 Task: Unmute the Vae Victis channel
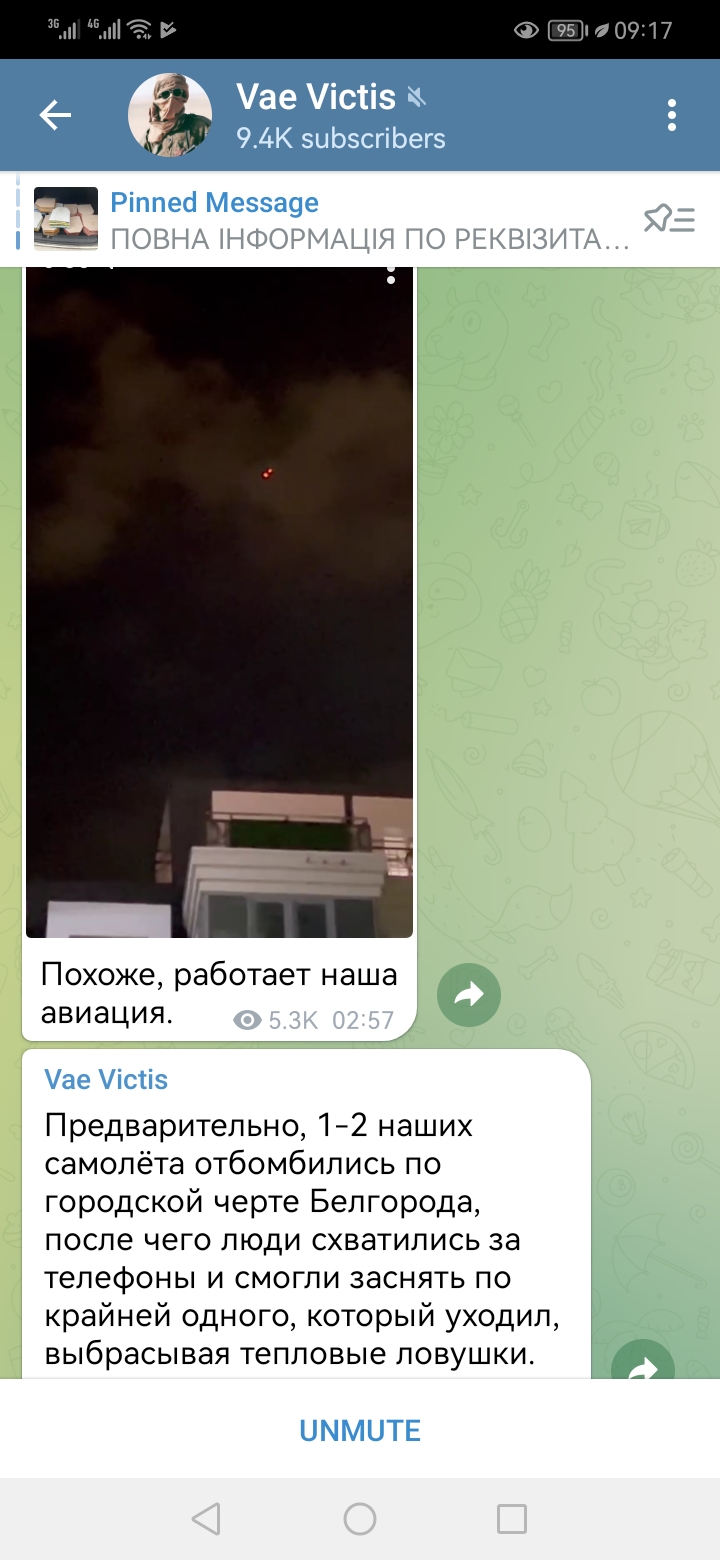360,1430
